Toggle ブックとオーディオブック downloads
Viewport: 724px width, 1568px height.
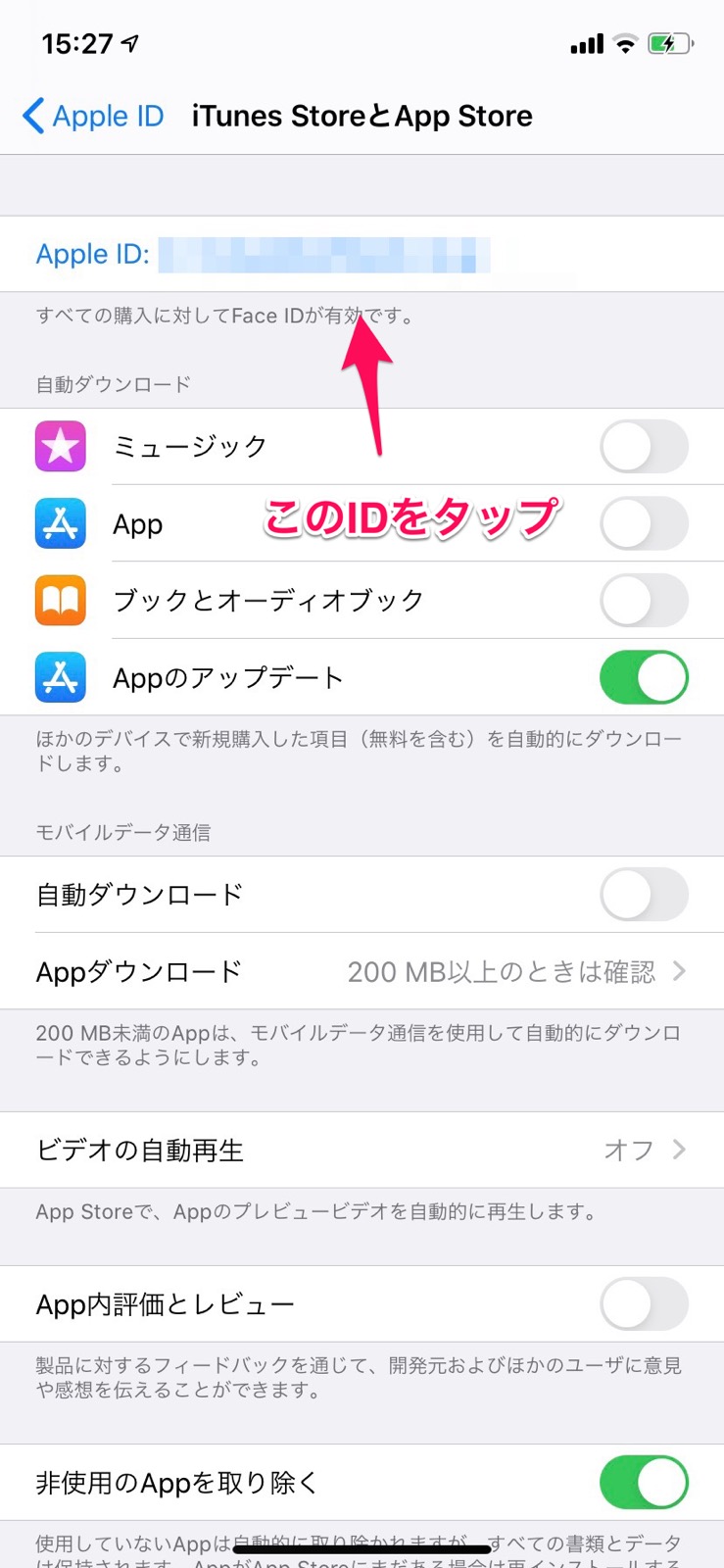(x=644, y=600)
